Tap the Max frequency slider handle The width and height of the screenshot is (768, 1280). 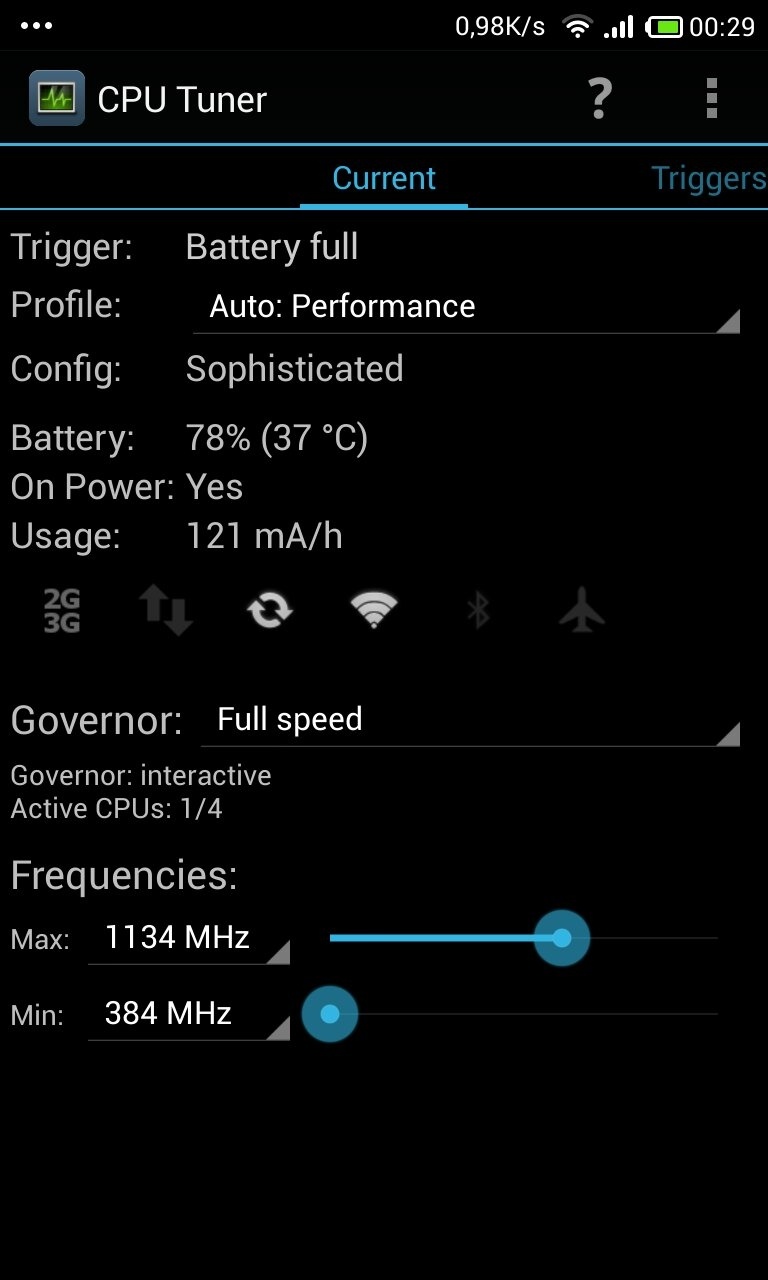coord(561,938)
